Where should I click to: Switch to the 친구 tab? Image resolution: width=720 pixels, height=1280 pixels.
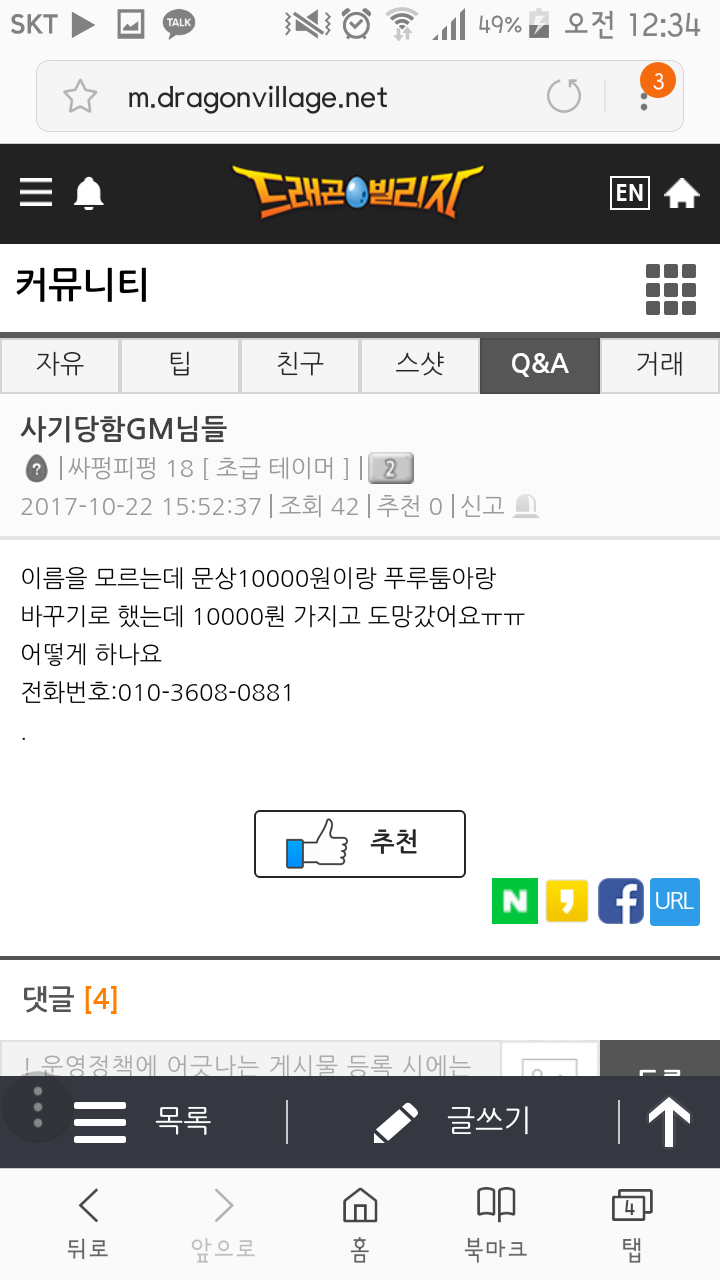coord(300,365)
